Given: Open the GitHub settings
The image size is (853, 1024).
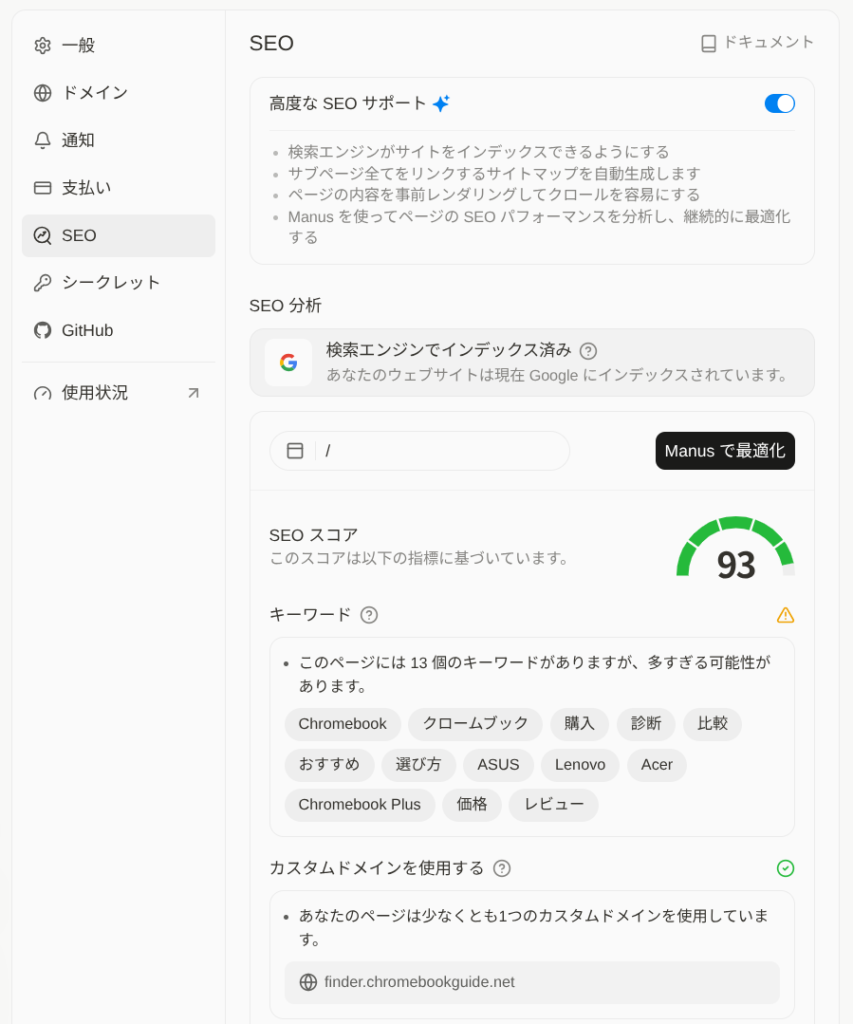Looking at the screenshot, I should click(x=87, y=330).
